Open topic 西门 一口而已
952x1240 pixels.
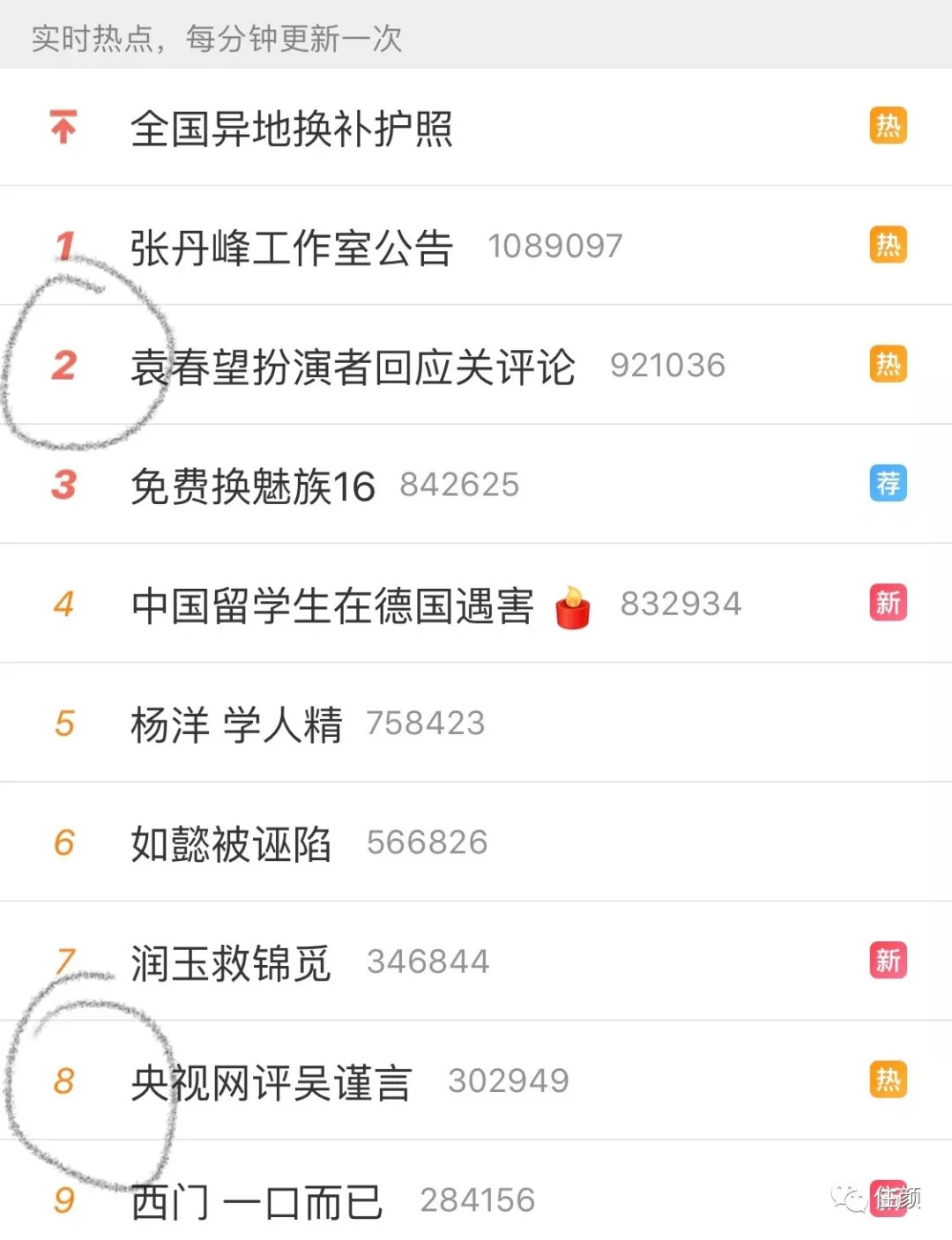point(257,1201)
